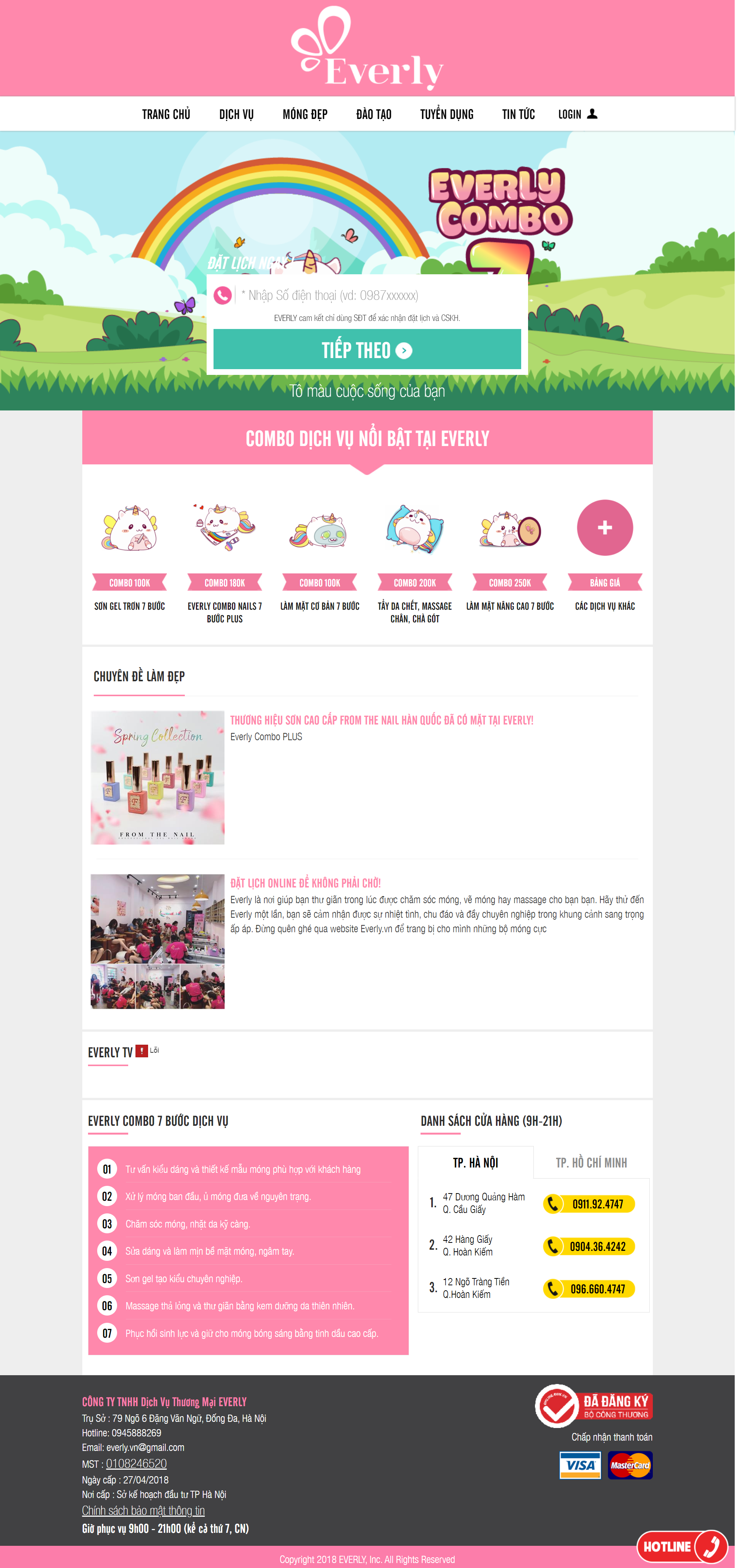Tap the TIẾP THEO button
737x1568 pixels.
tap(367, 349)
